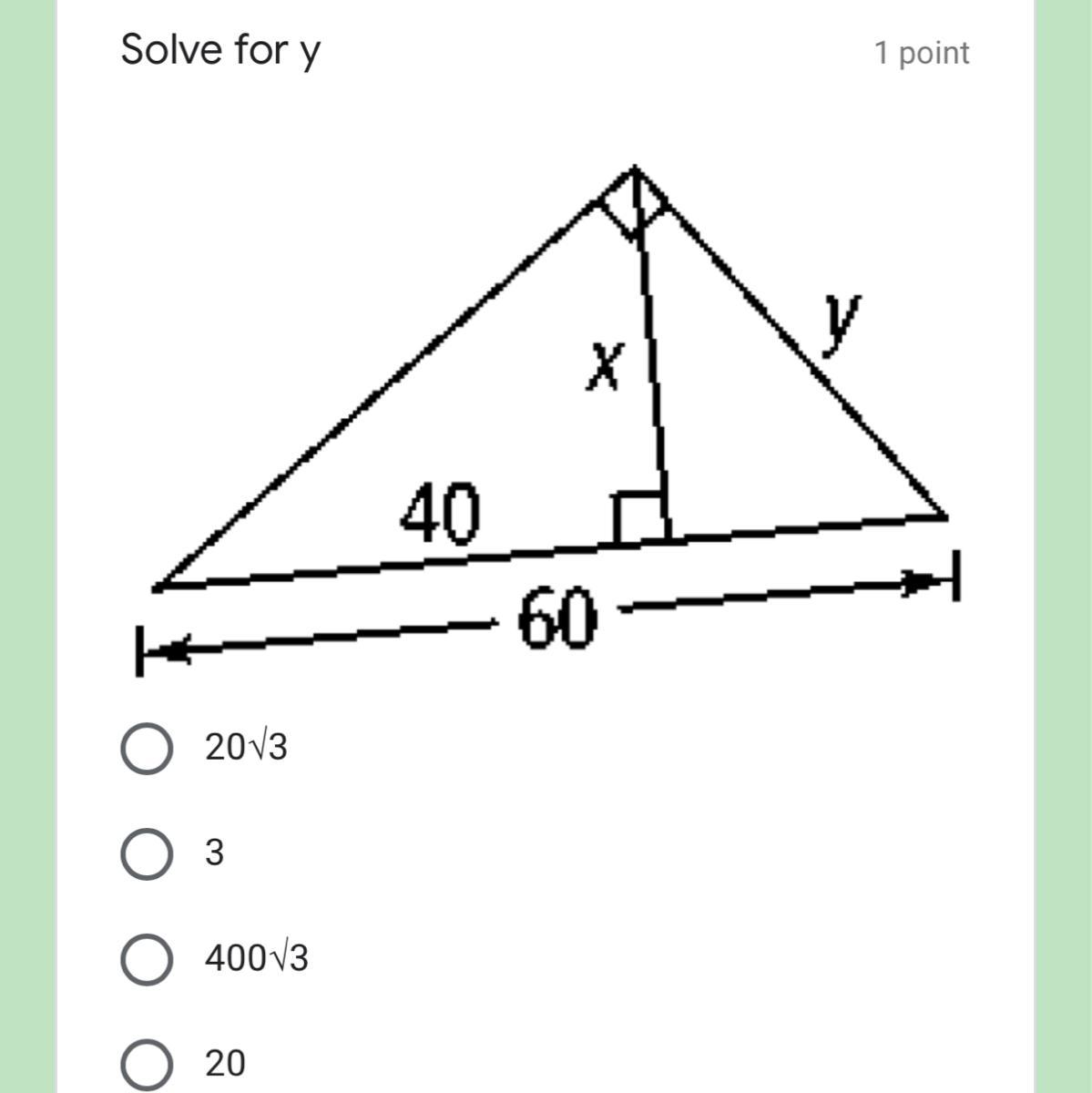
Task: Choose the answer option 3
Action: click(x=146, y=854)
